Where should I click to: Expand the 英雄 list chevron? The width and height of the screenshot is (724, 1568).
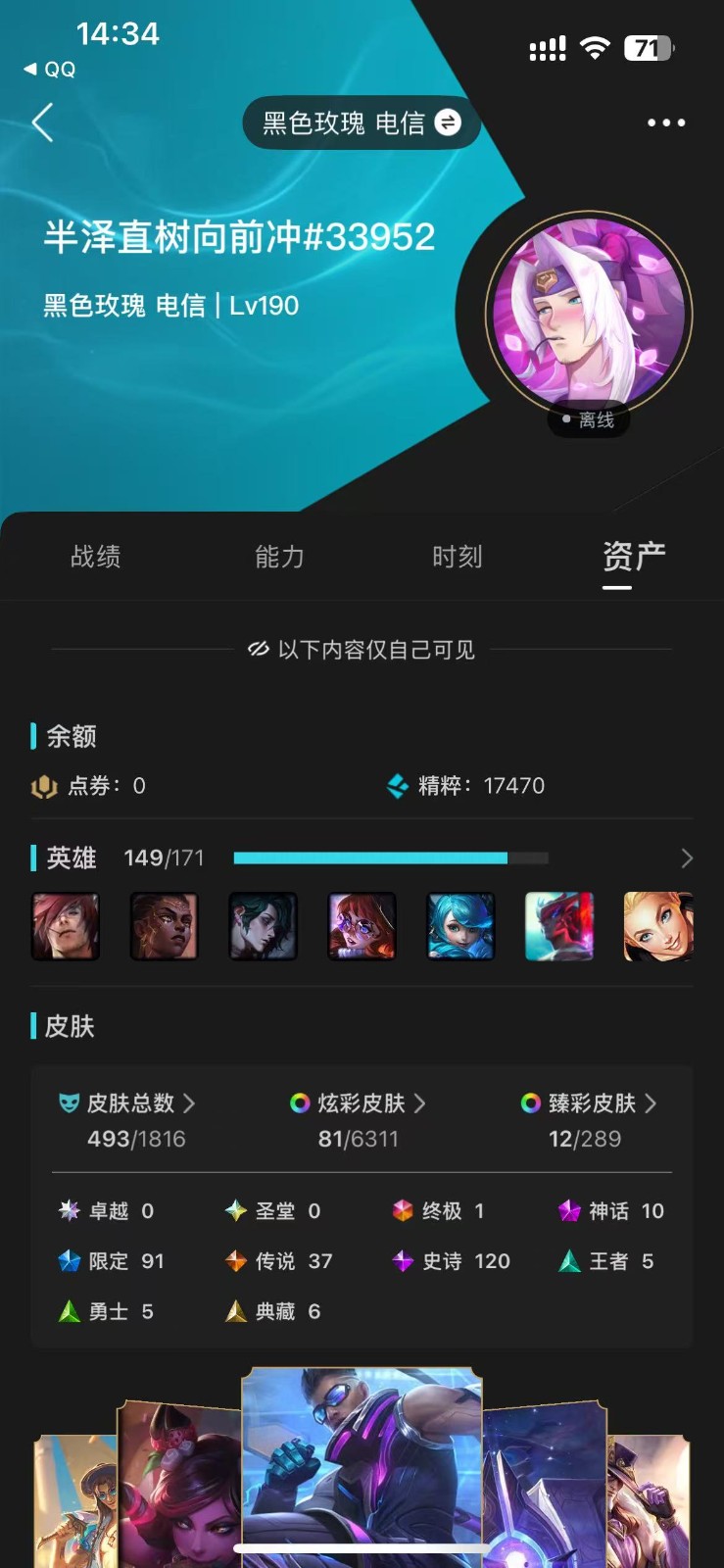686,858
